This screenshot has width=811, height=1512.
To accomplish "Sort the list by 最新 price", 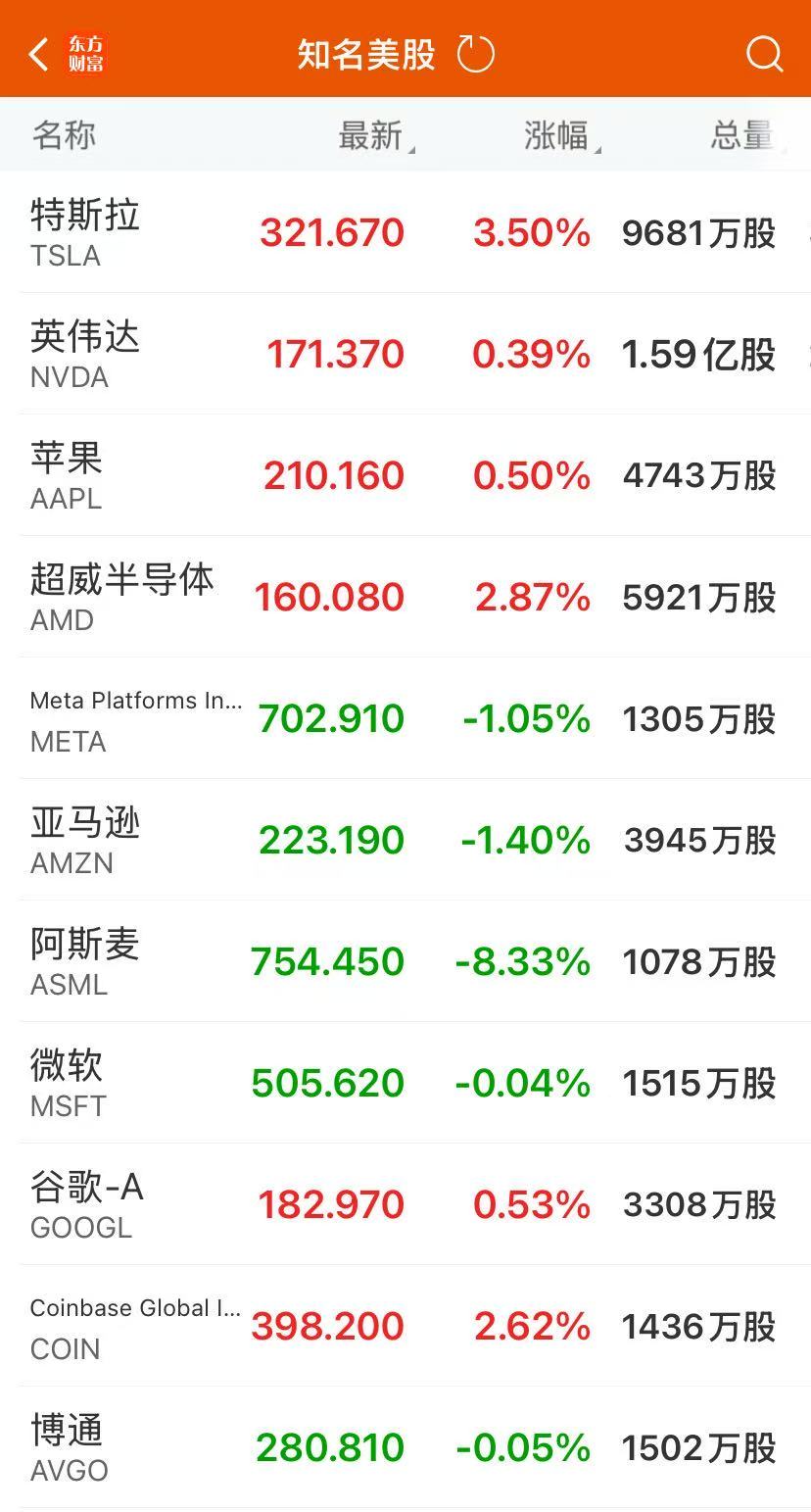I will coord(371,136).
